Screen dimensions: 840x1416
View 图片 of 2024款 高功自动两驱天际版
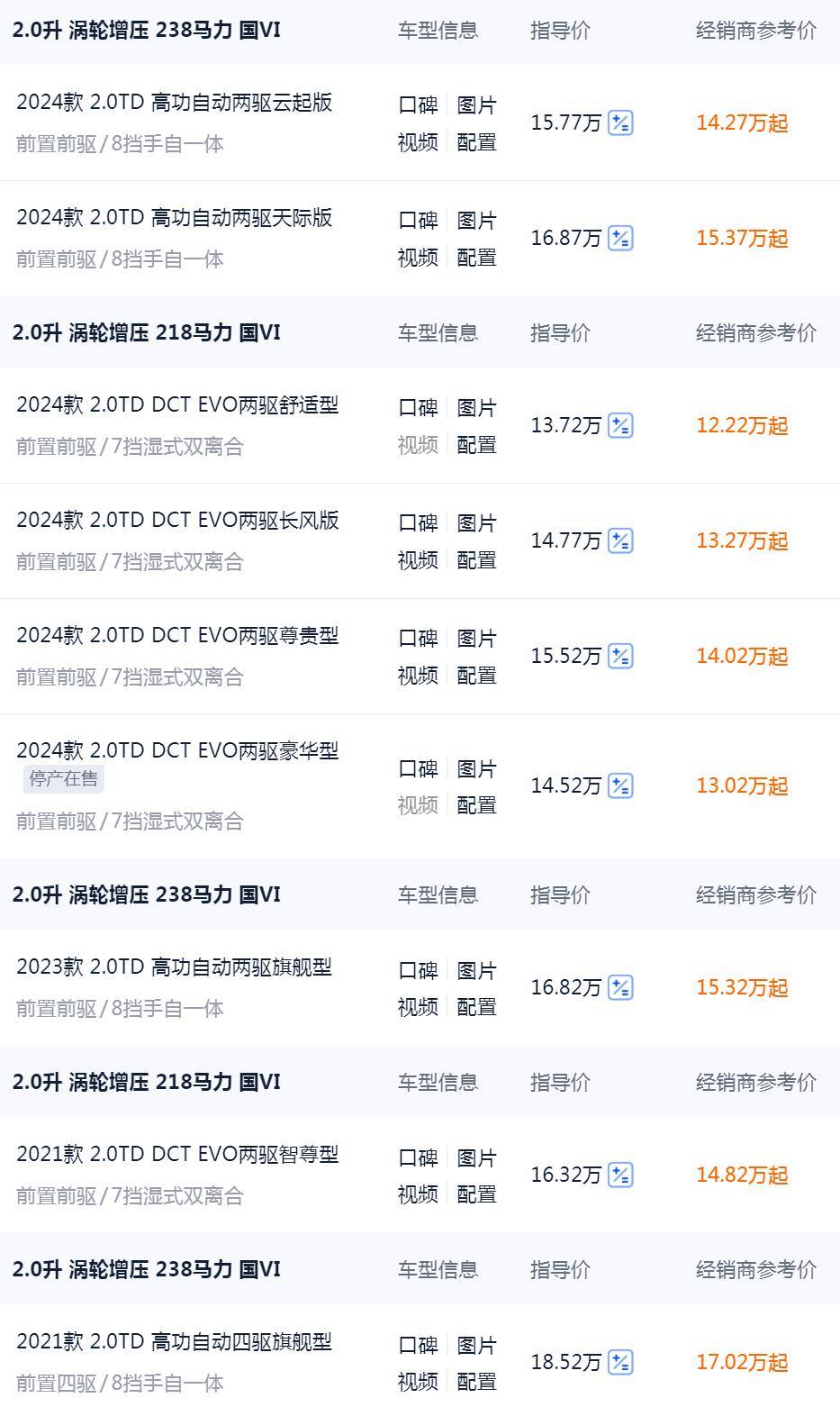477,219
